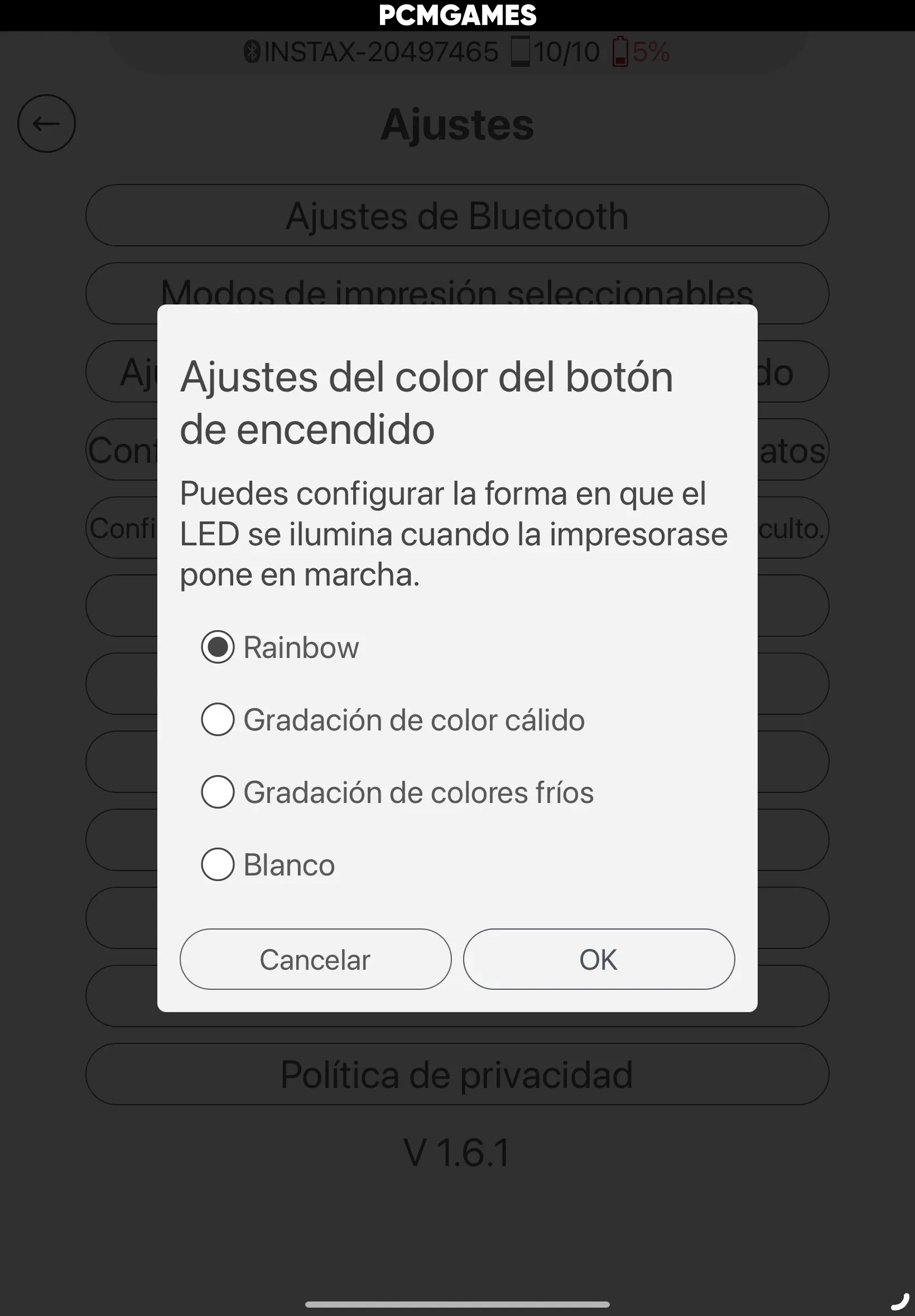Viewport: 915px width, 1316px height.
Task: Tap Cancelar to dismiss the dialog
Action: tap(315, 959)
